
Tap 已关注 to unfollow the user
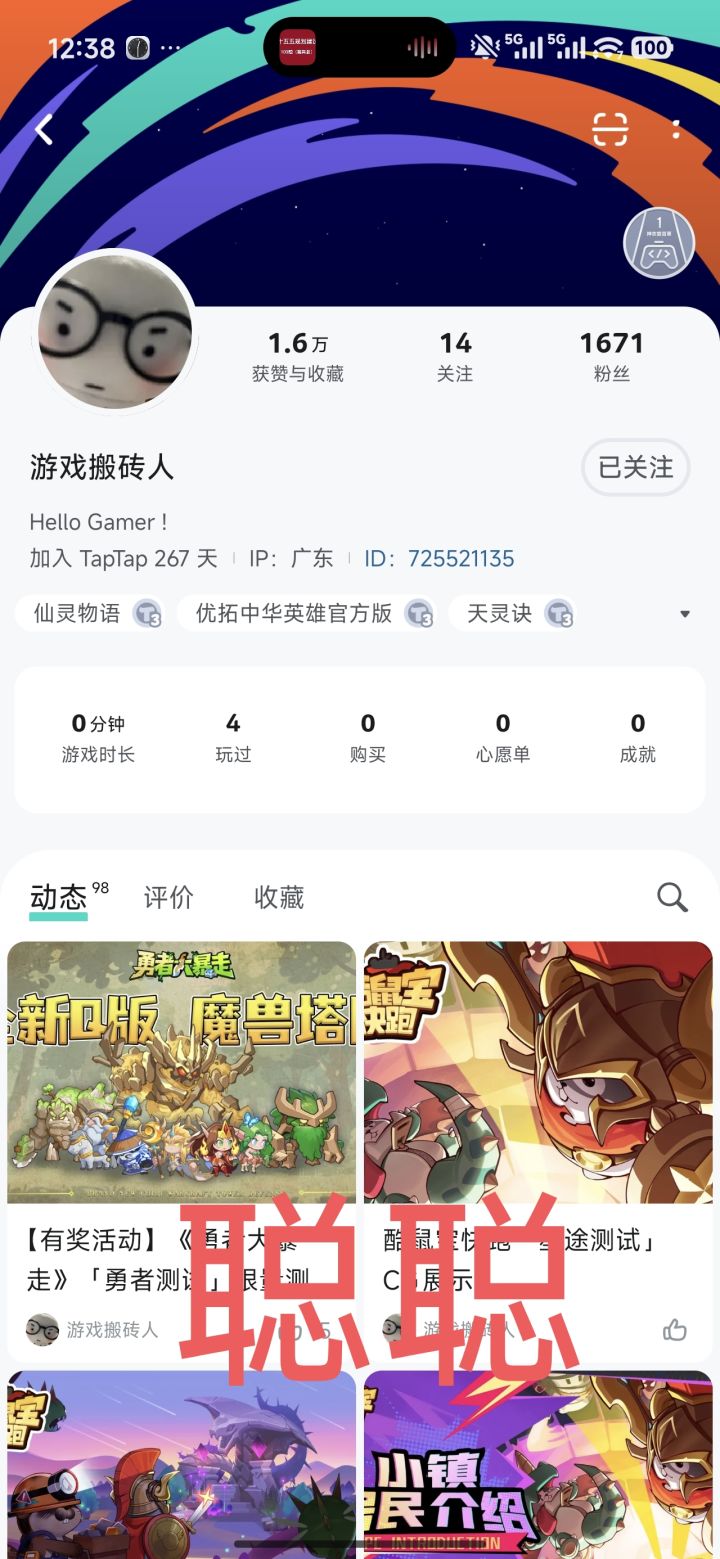[x=636, y=467]
